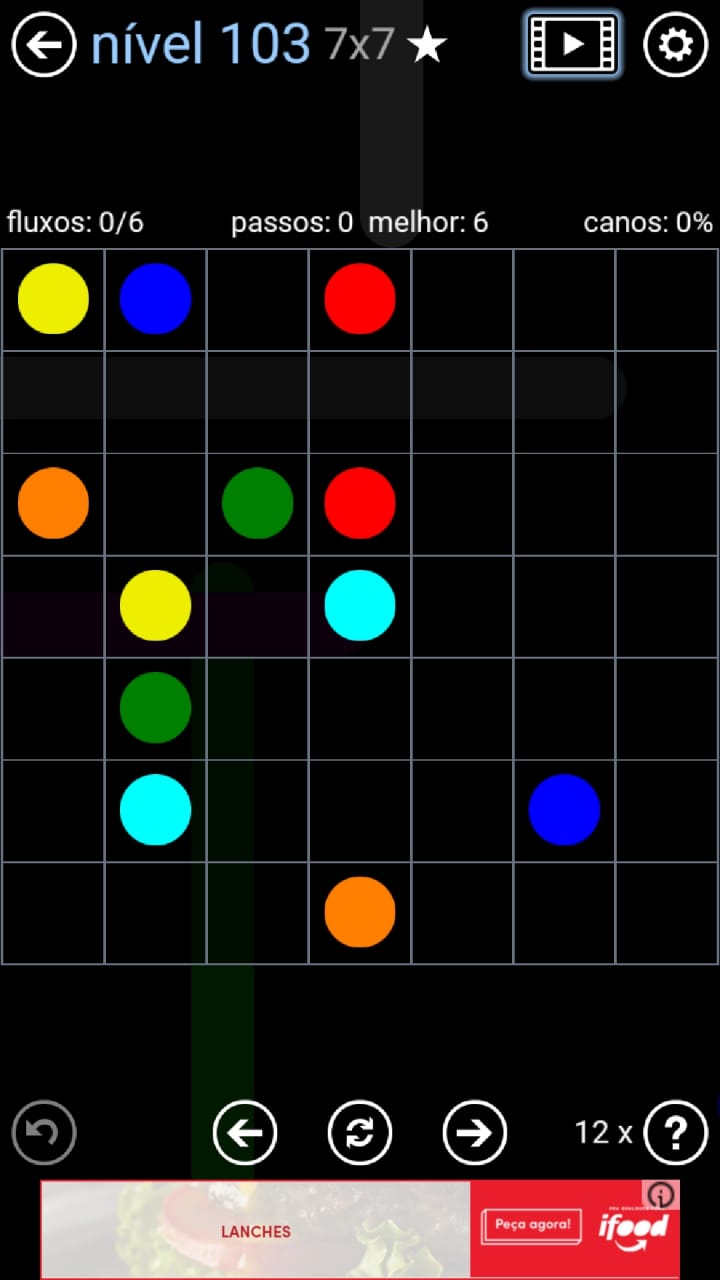The height and width of the screenshot is (1280, 720).
Task: Undo the last move
Action: [x=44, y=1132]
